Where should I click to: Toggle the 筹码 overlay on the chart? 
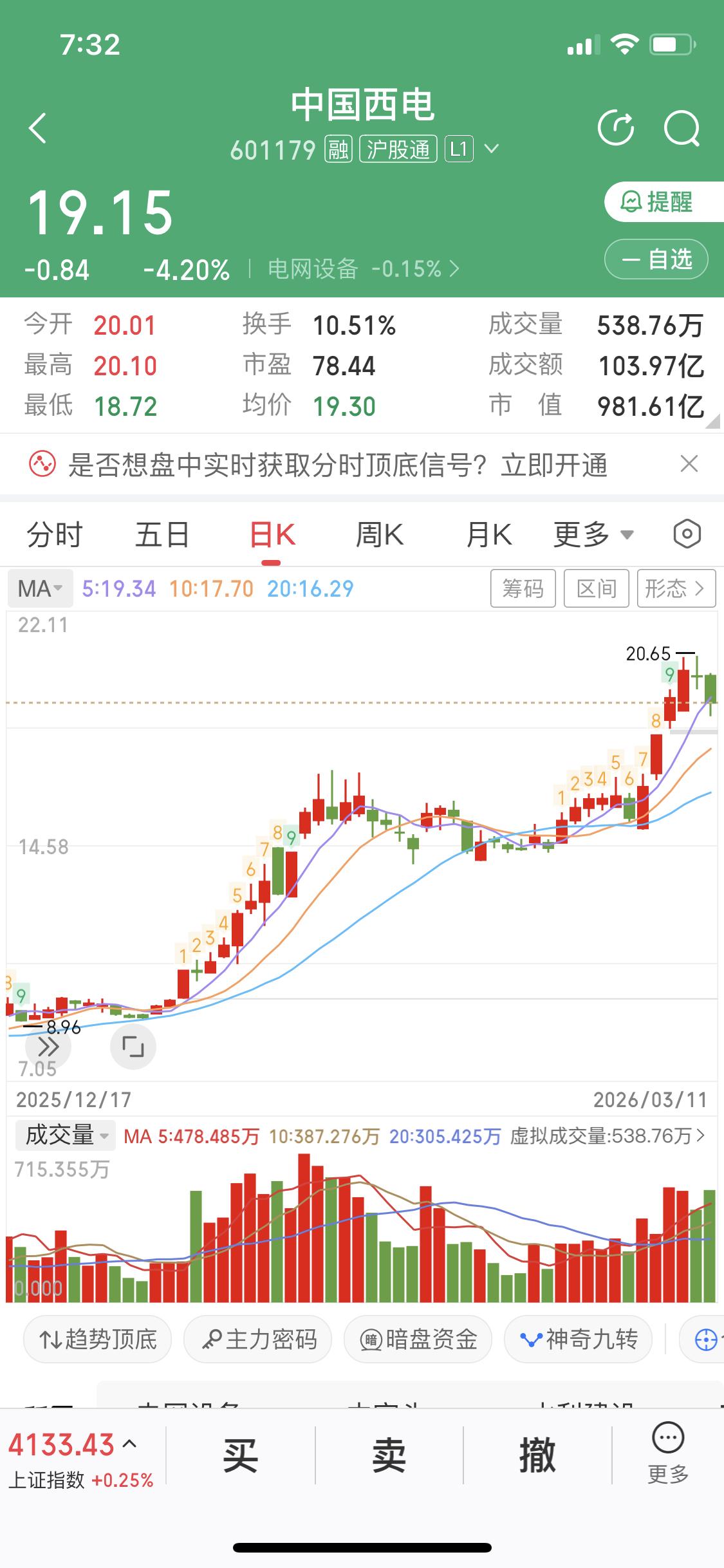pos(523,588)
